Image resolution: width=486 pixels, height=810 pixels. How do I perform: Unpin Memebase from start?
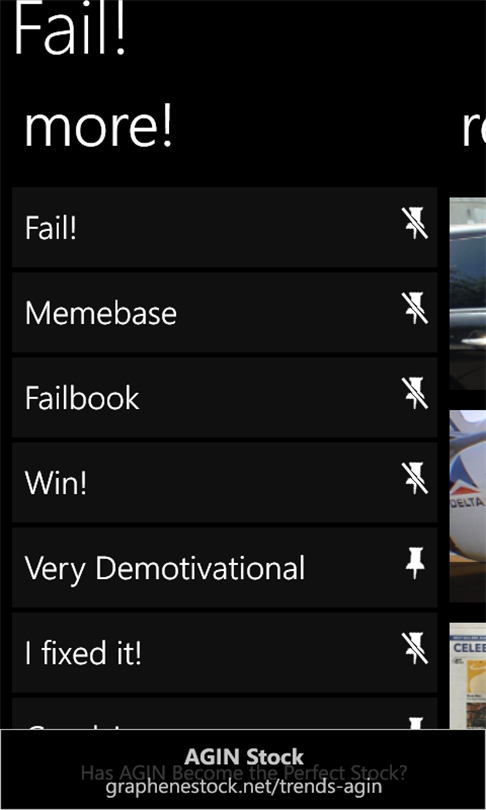pyautogui.click(x=415, y=308)
